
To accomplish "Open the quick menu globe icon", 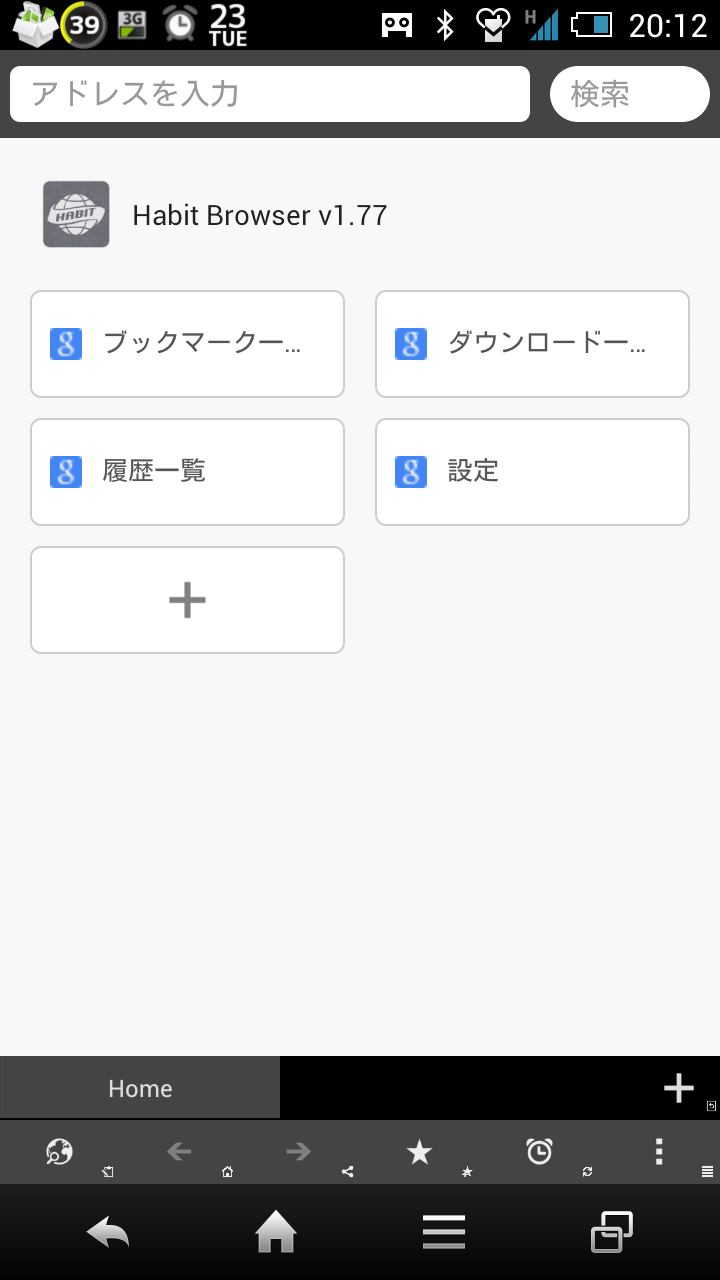I will [x=57, y=1151].
